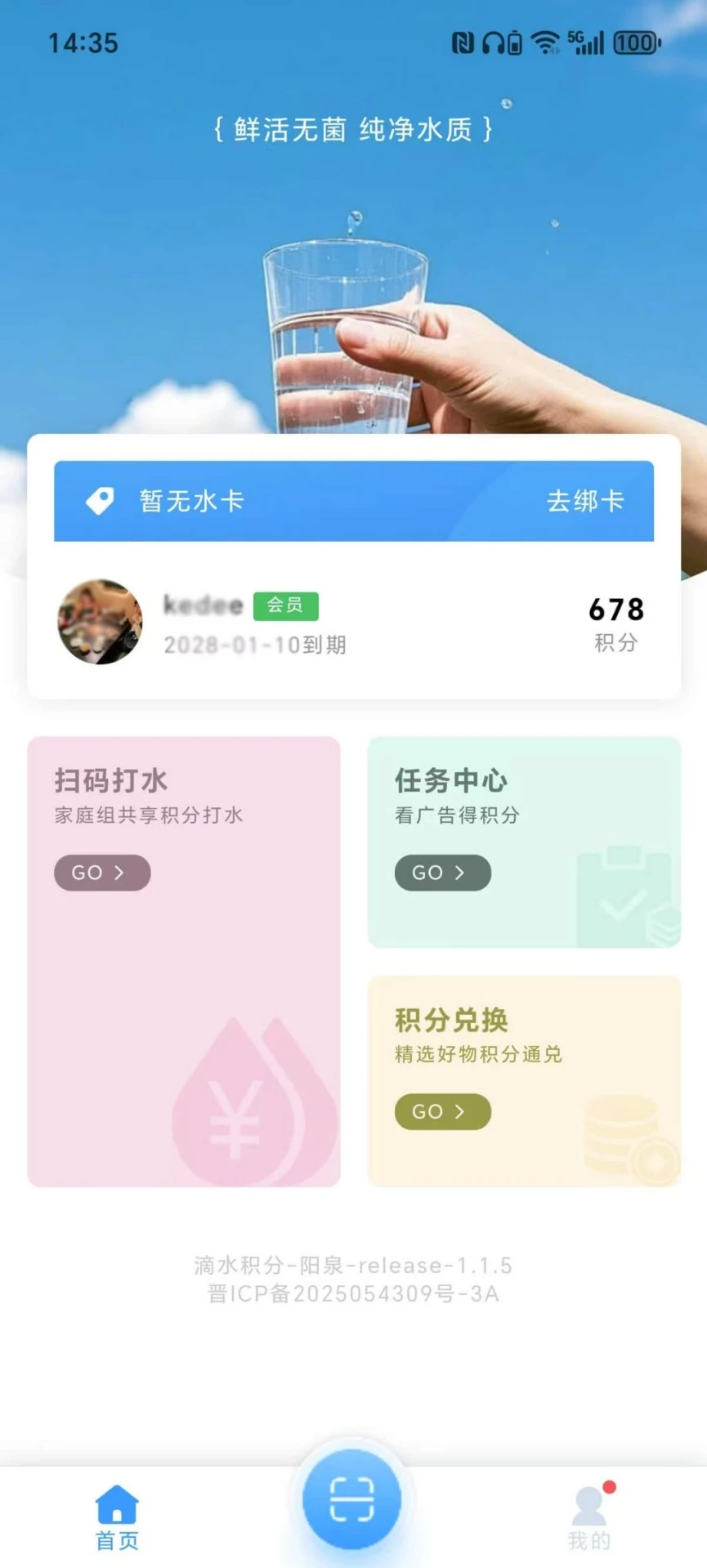This screenshot has width=707, height=1568.
Task: Click the green 会员 membership badge
Action: 285,606
